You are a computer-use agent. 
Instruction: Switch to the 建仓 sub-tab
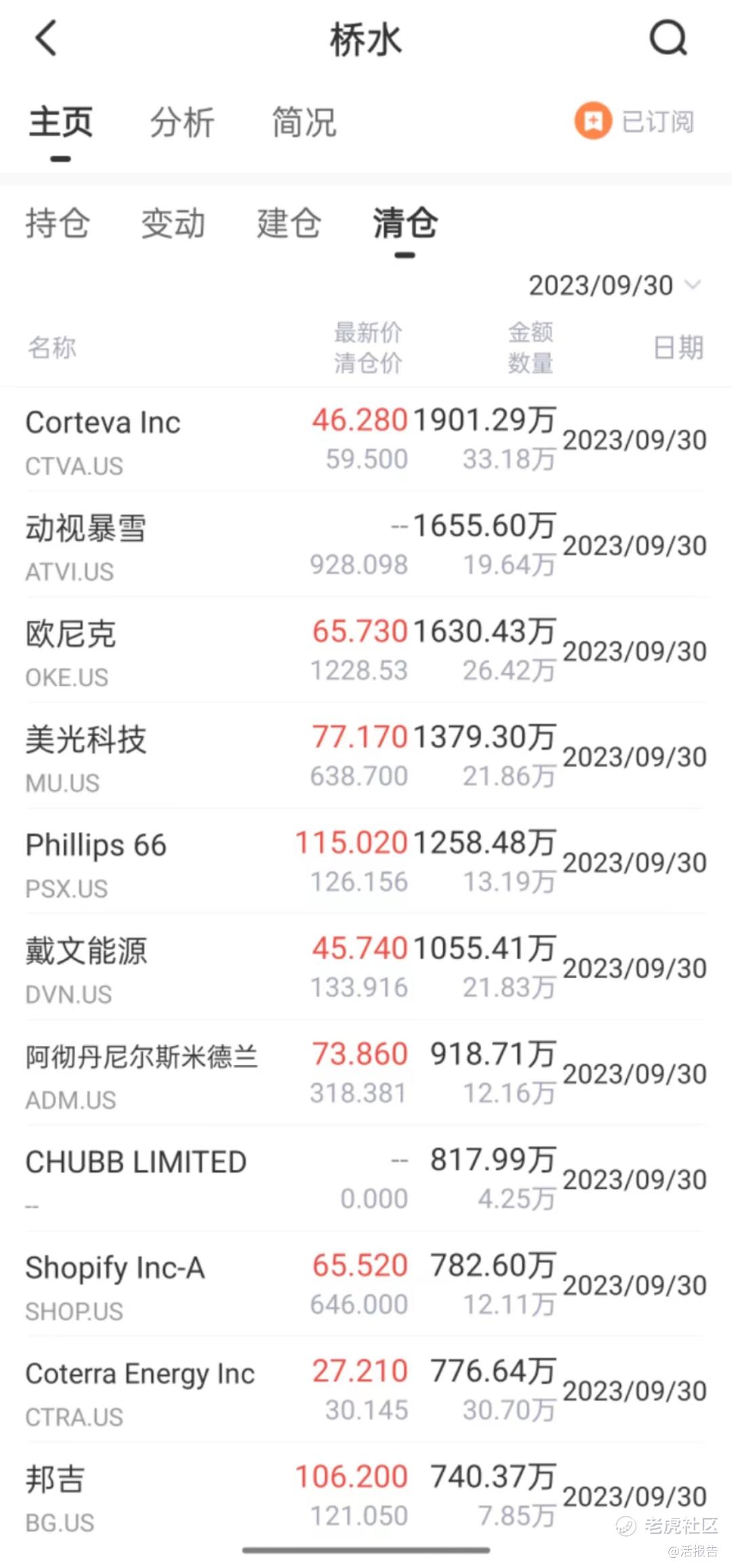tap(289, 224)
